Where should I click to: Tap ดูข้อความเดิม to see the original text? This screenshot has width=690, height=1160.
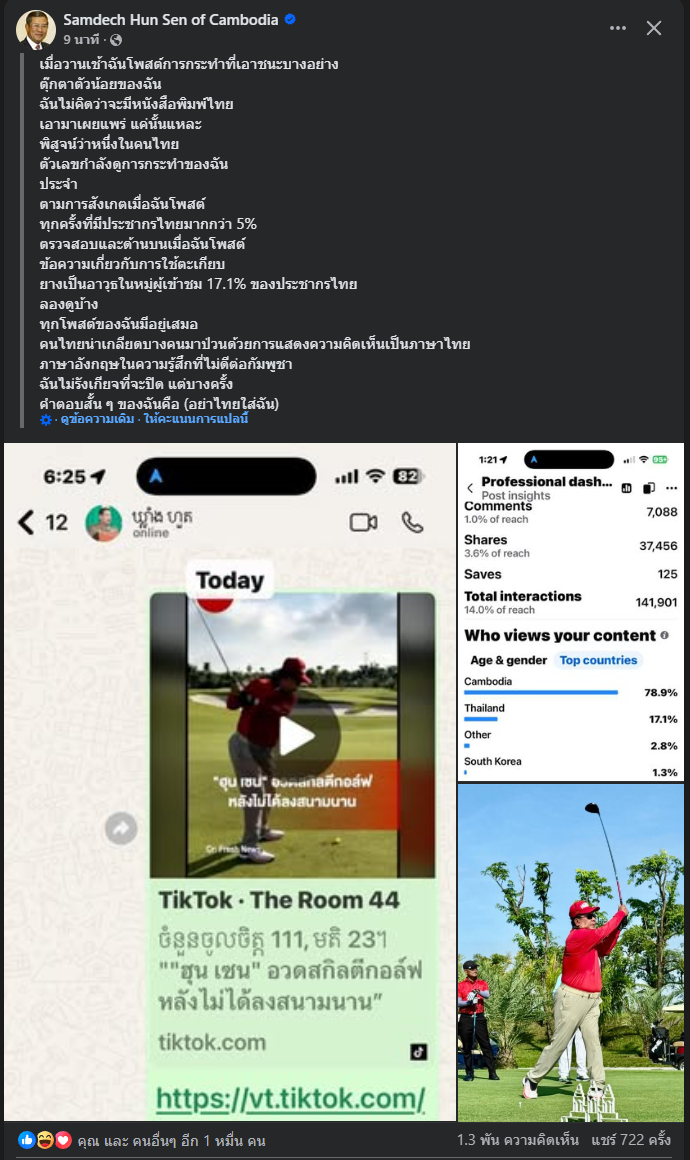[x=98, y=419]
